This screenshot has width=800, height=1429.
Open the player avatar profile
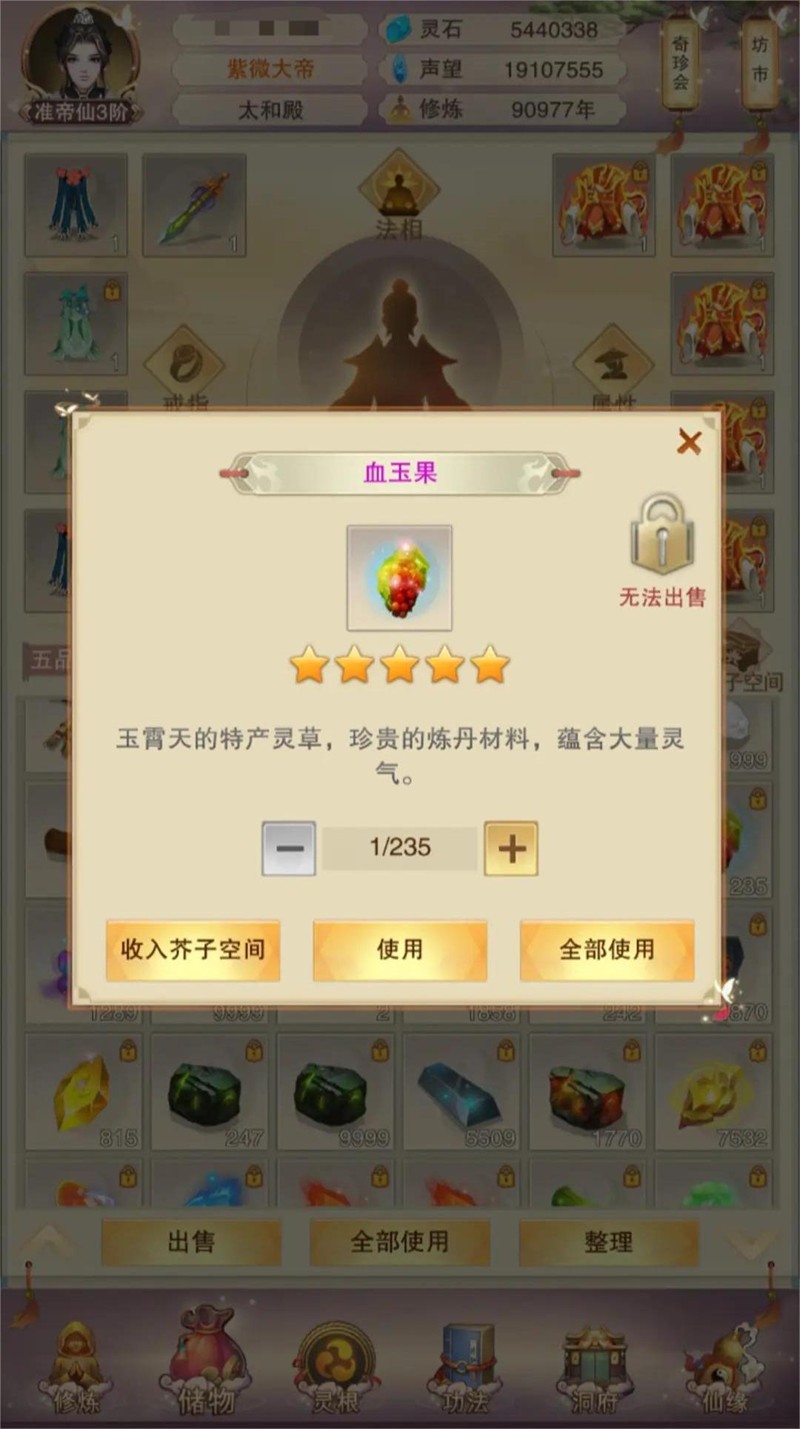point(80,60)
